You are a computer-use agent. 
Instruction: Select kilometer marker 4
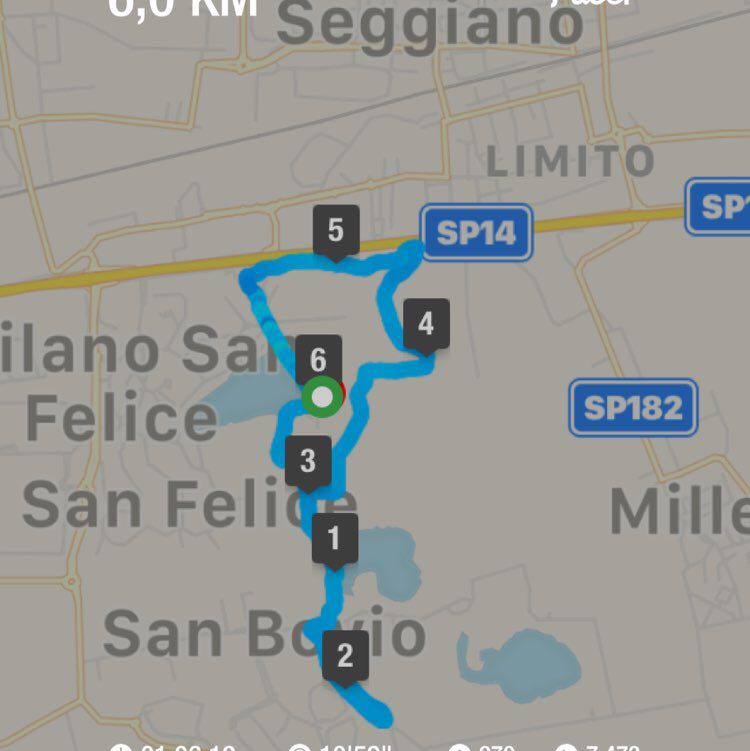(x=425, y=322)
